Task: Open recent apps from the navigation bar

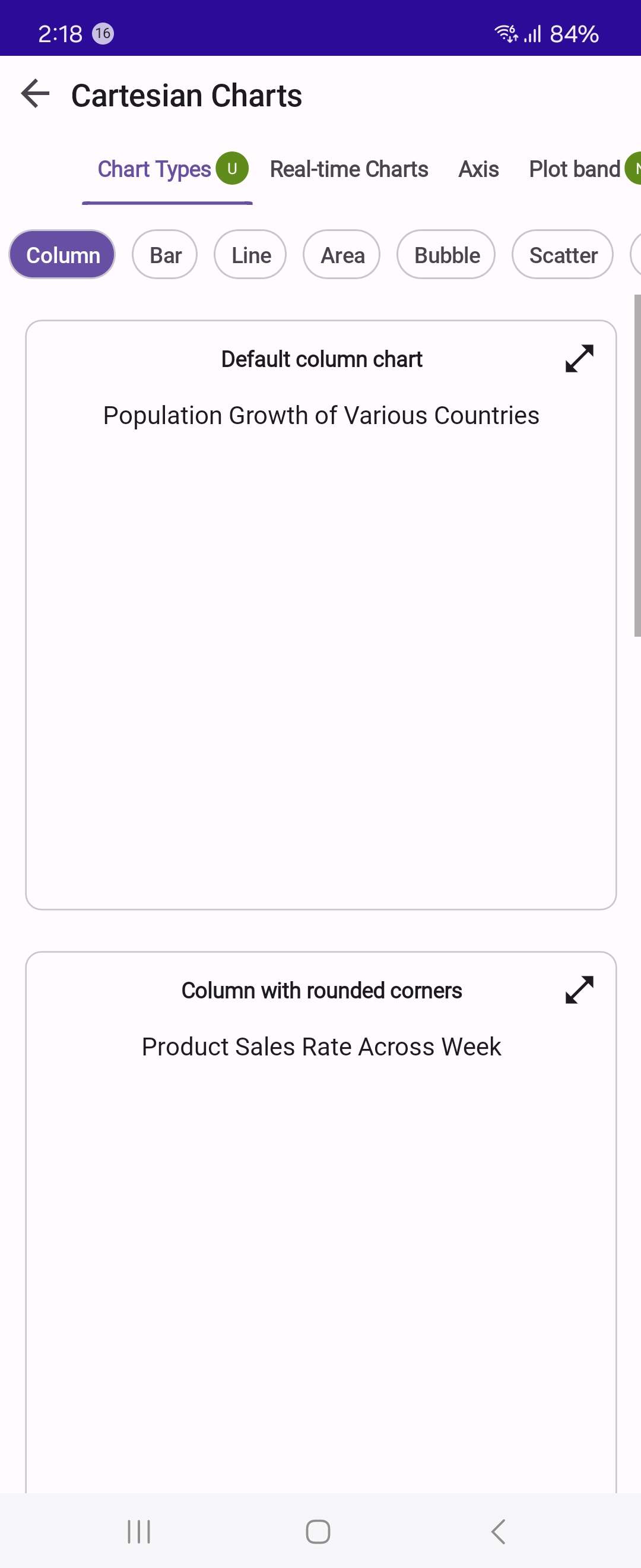Action: coord(139,1532)
